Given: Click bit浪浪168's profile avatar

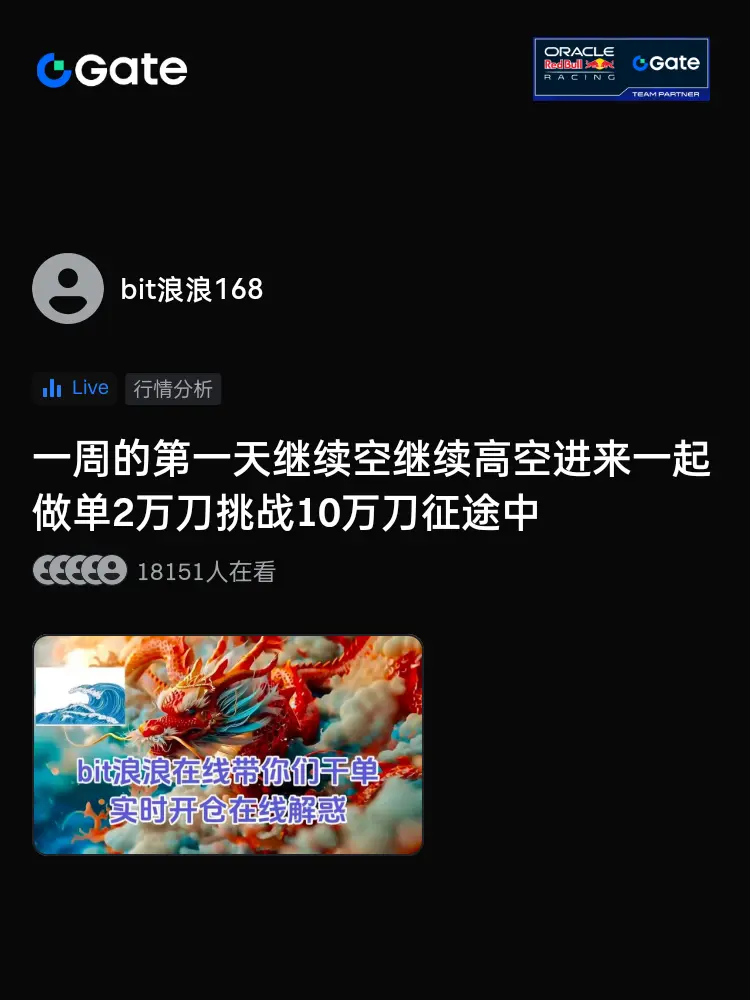Looking at the screenshot, I should pyautogui.click(x=68, y=289).
